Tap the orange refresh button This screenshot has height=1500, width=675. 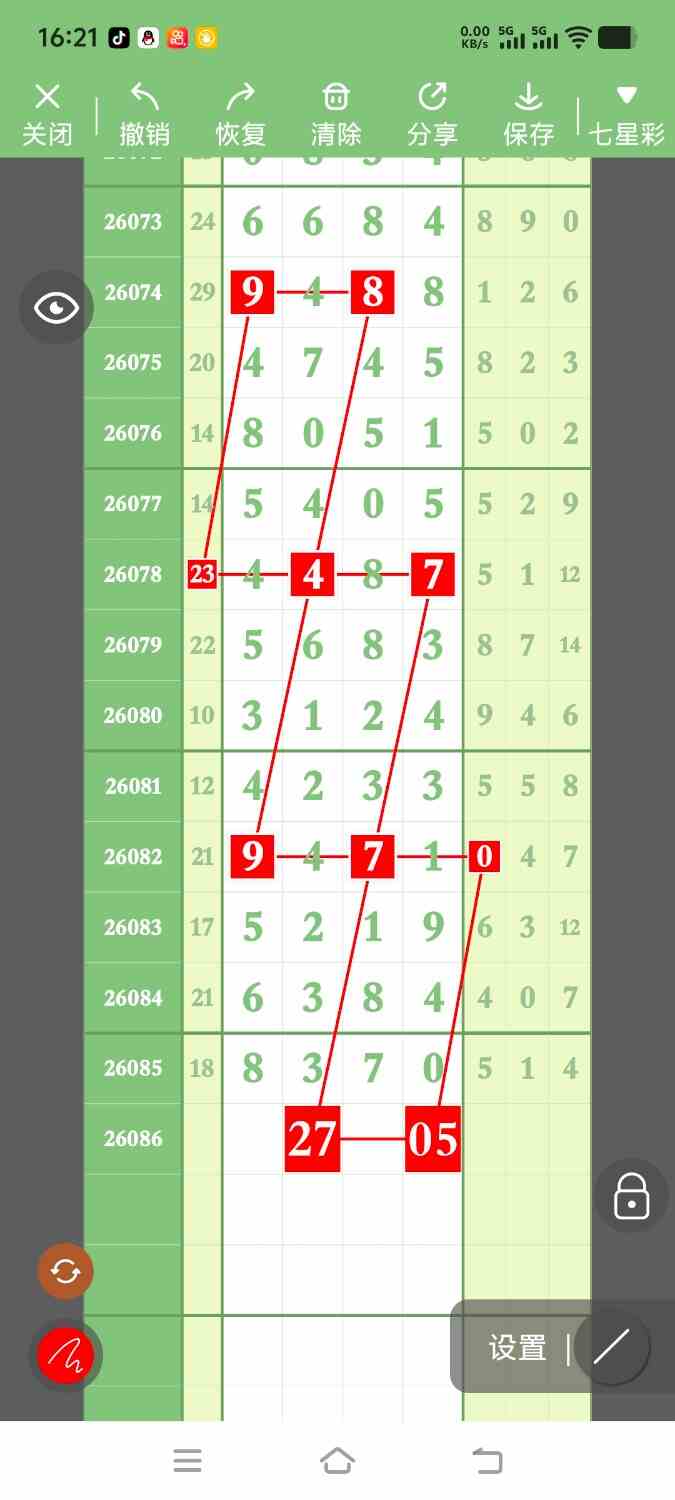point(65,1271)
